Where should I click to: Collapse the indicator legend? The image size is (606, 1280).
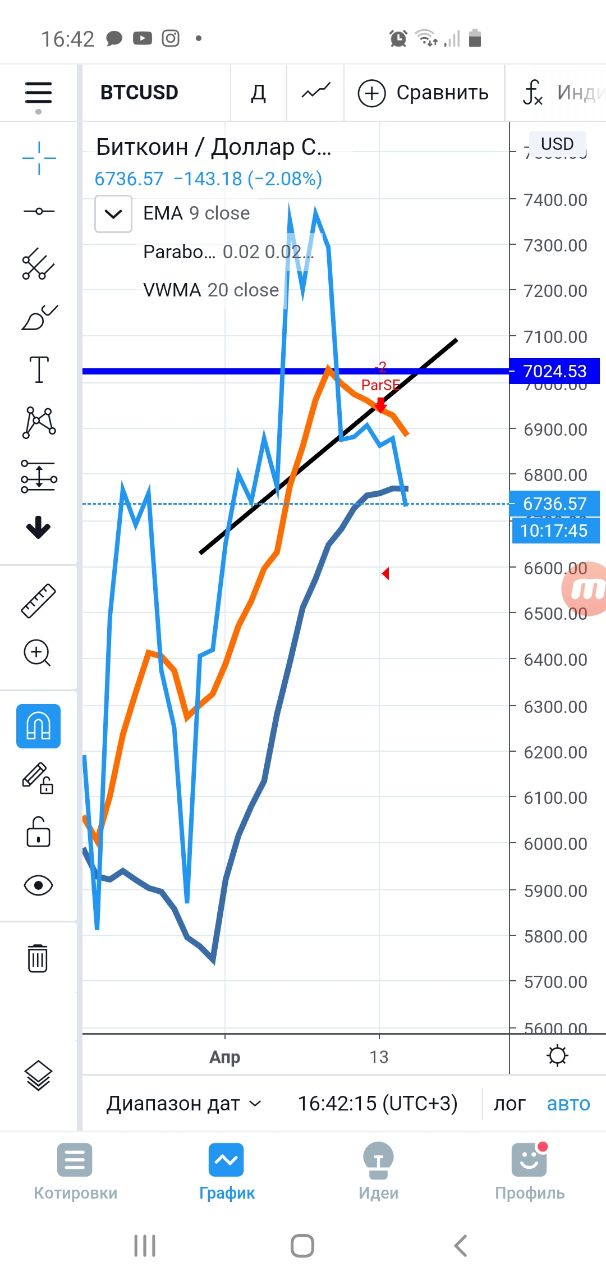pyautogui.click(x=113, y=213)
